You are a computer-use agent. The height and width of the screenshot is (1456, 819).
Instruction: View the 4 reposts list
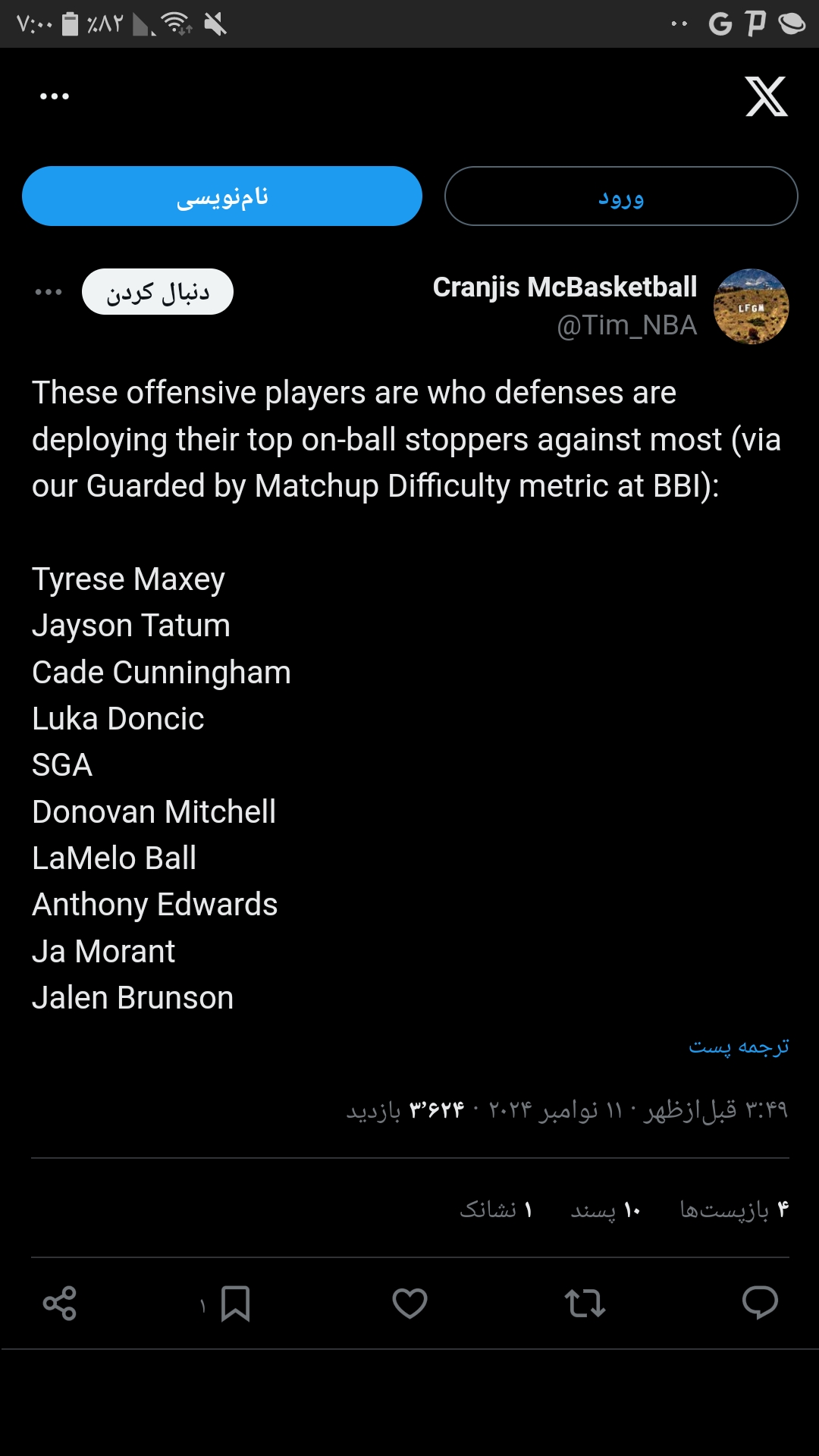pos(734,1209)
